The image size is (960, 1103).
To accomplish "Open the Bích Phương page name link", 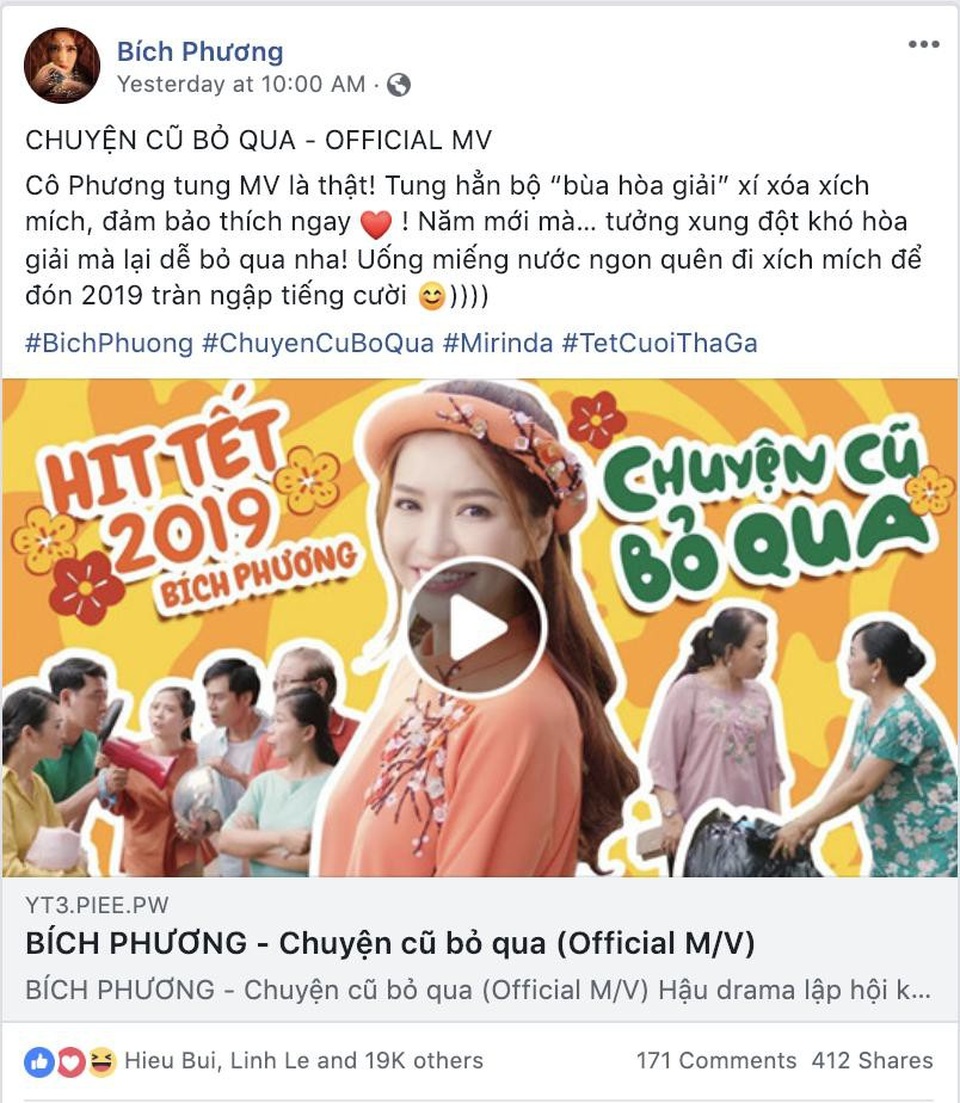I will coord(200,51).
